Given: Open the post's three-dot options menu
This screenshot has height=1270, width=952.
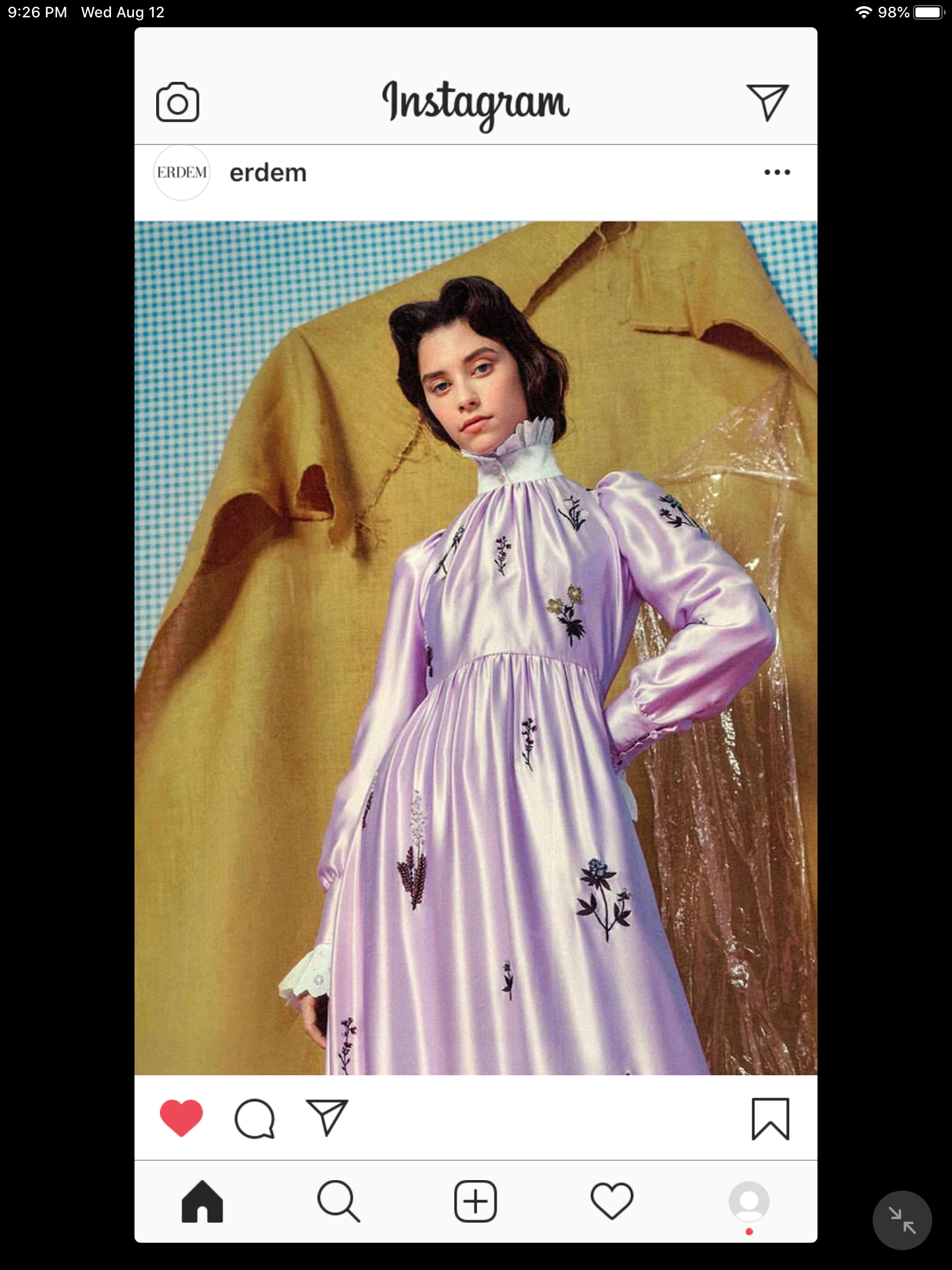Looking at the screenshot, I should coord(777,172).
